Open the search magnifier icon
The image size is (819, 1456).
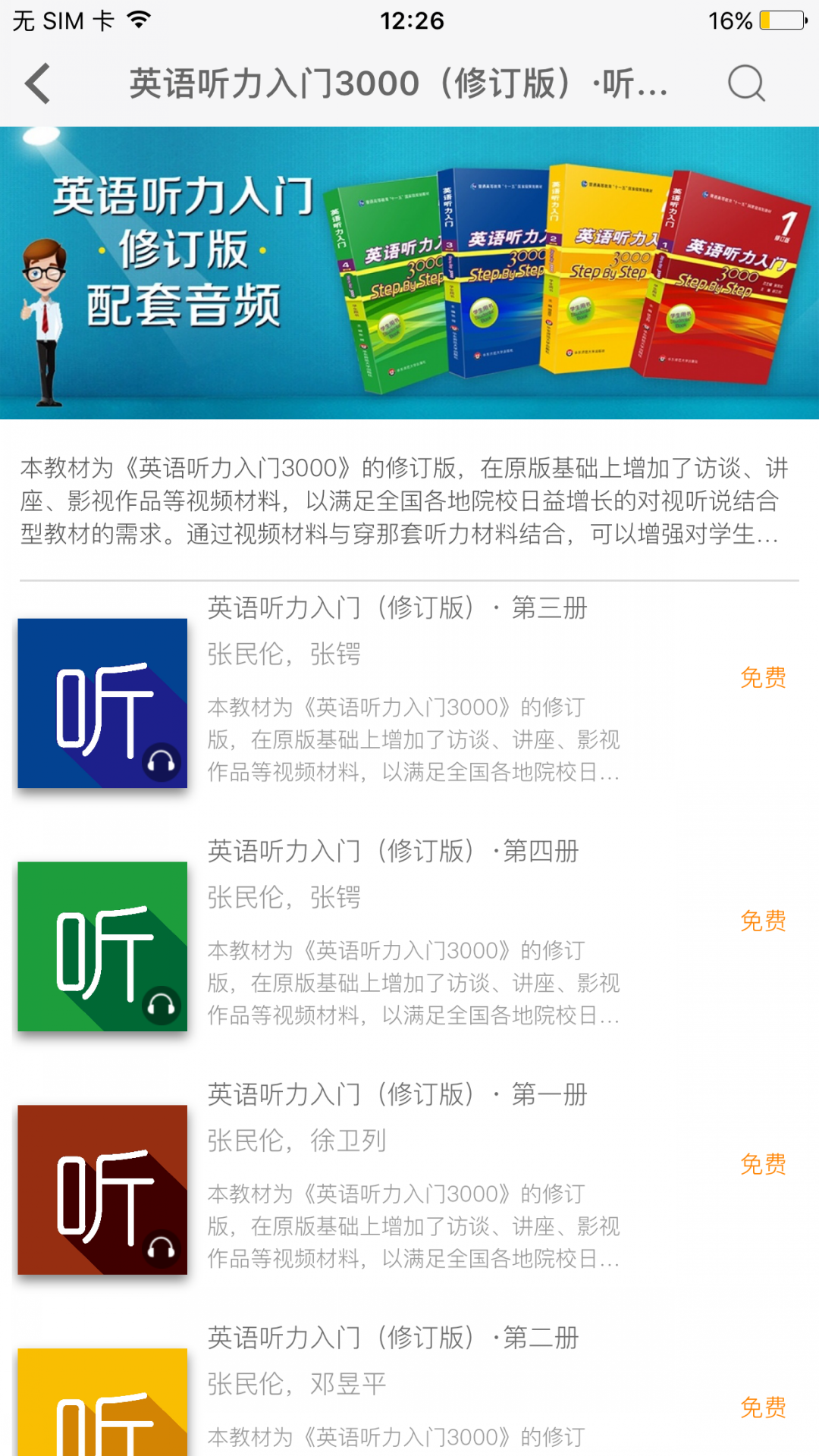coord(746,83)
